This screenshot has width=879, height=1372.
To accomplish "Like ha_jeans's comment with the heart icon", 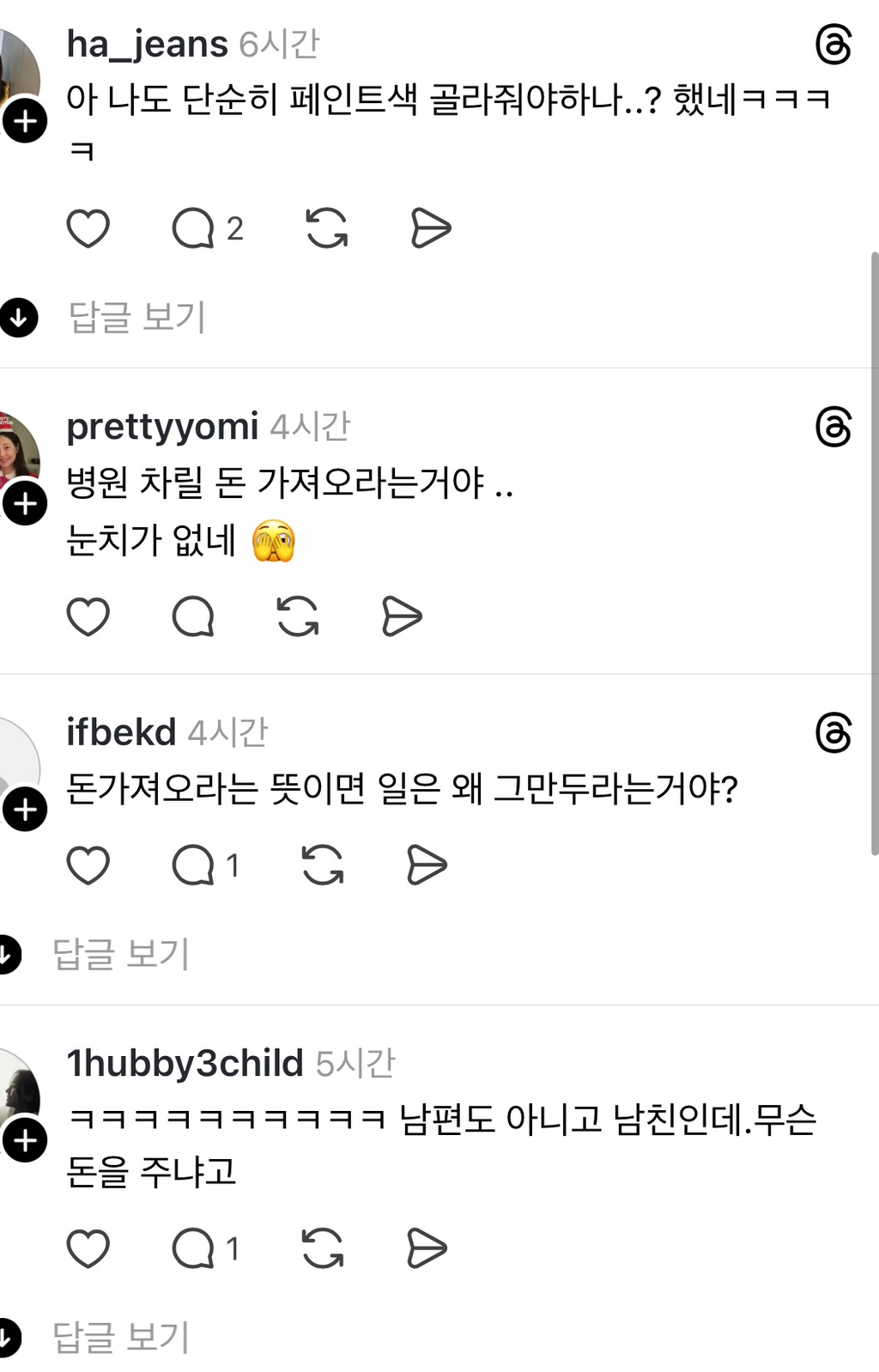I will pos(88,228).
